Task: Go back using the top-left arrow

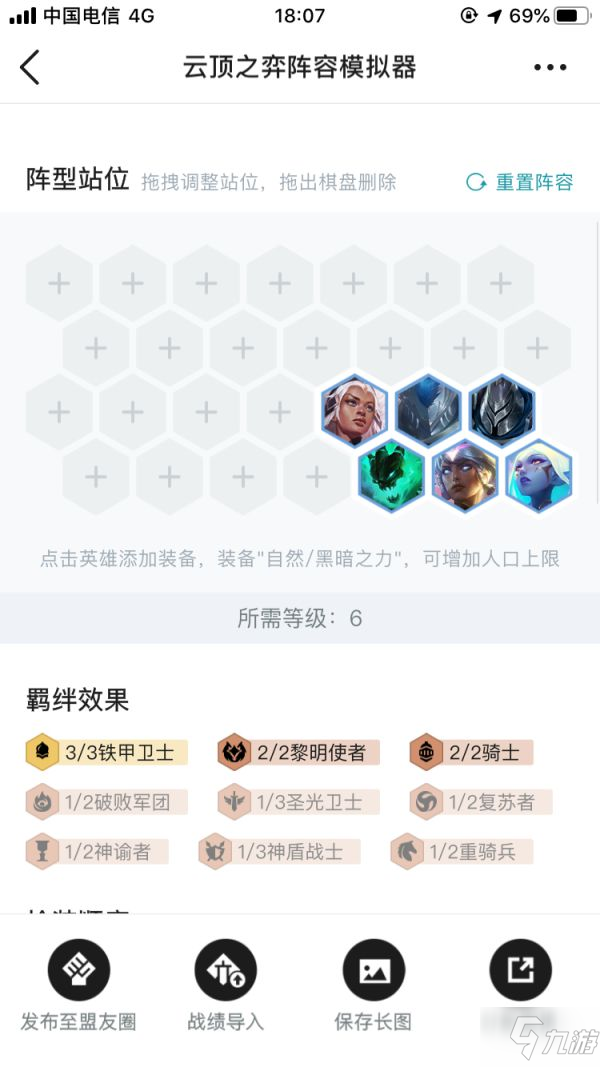Action: point(30,67)
